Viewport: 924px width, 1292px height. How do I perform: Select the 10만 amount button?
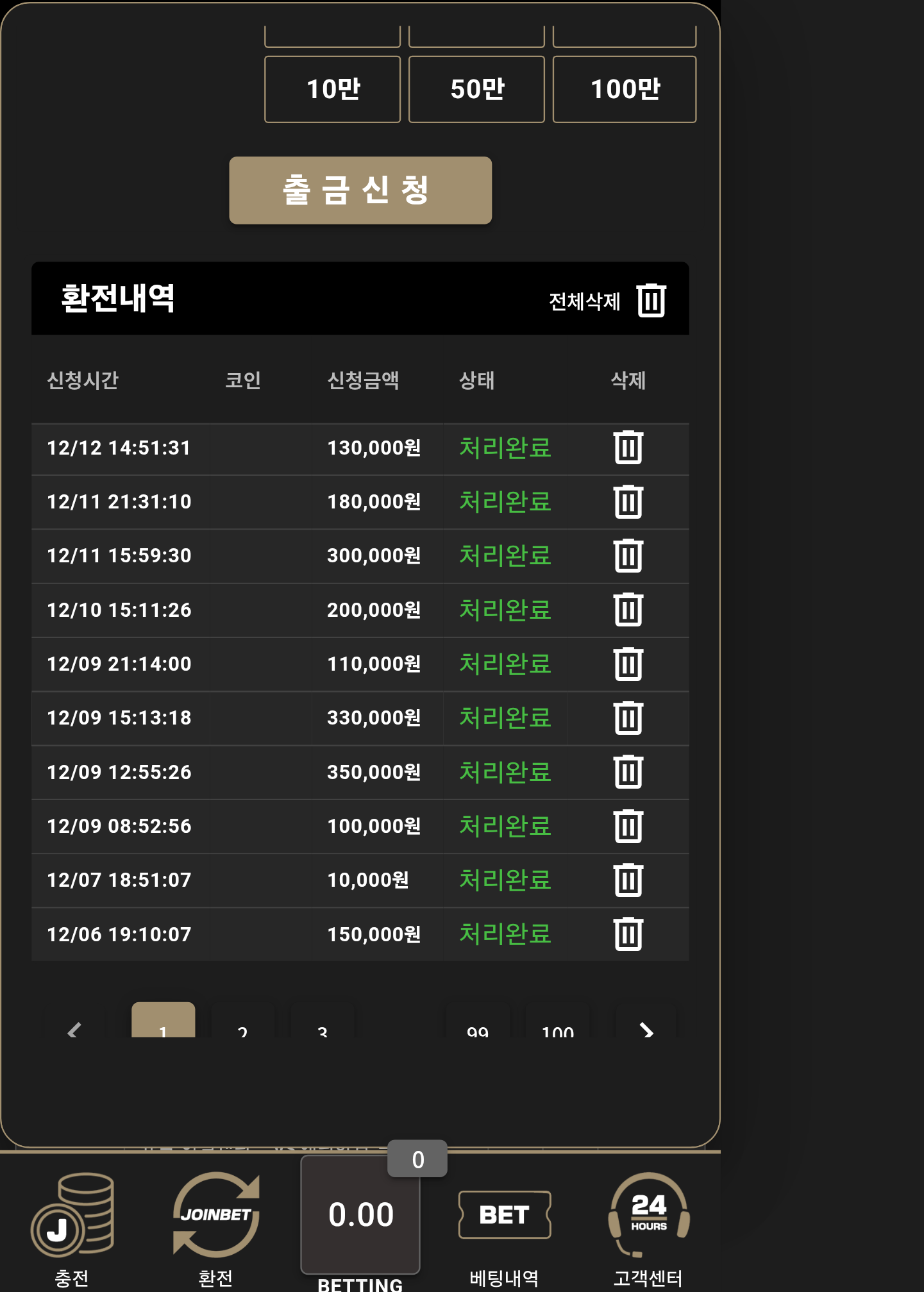point(332,89)
